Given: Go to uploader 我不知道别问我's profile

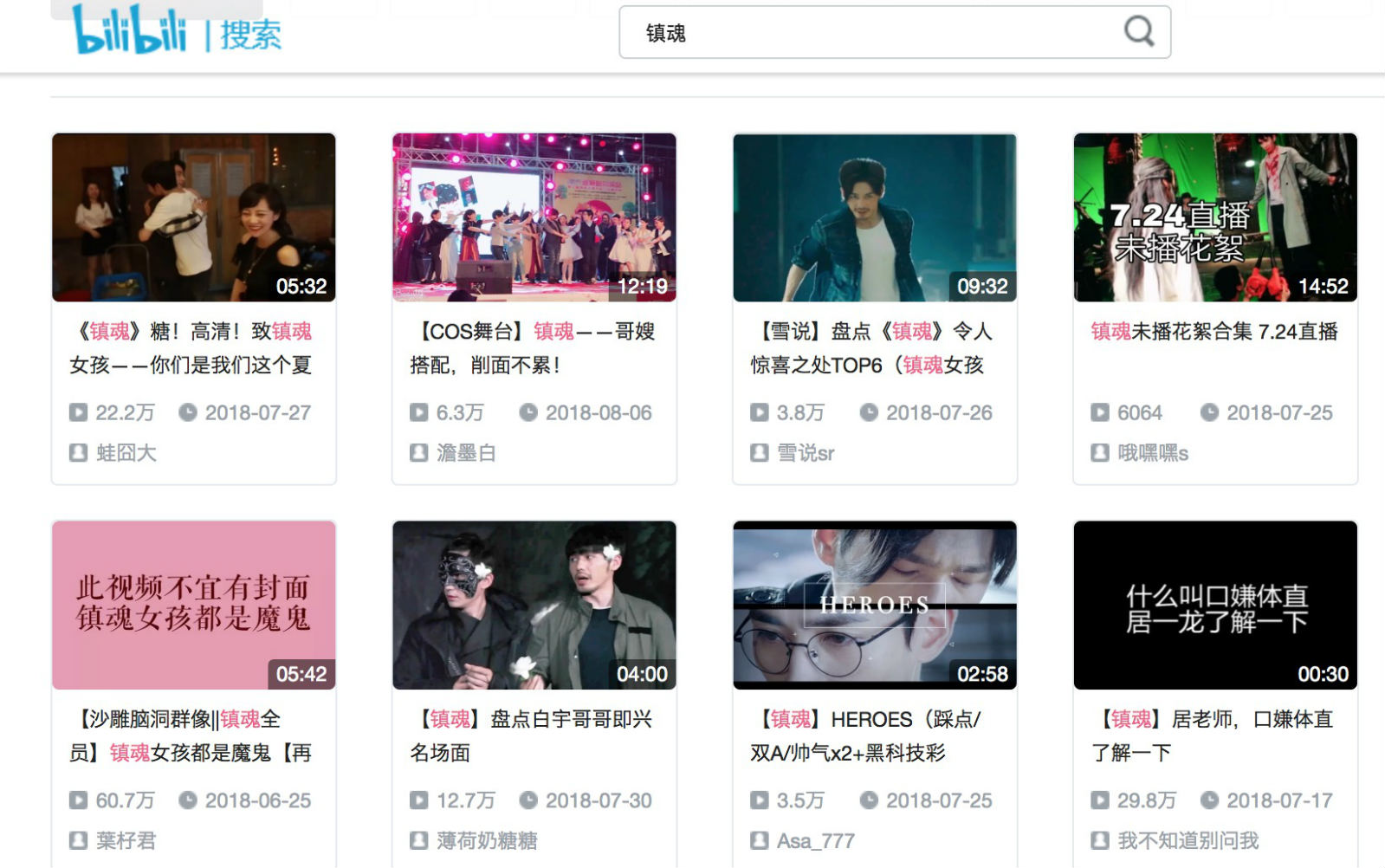Looking at the screenshot, I should [1188, 840].
